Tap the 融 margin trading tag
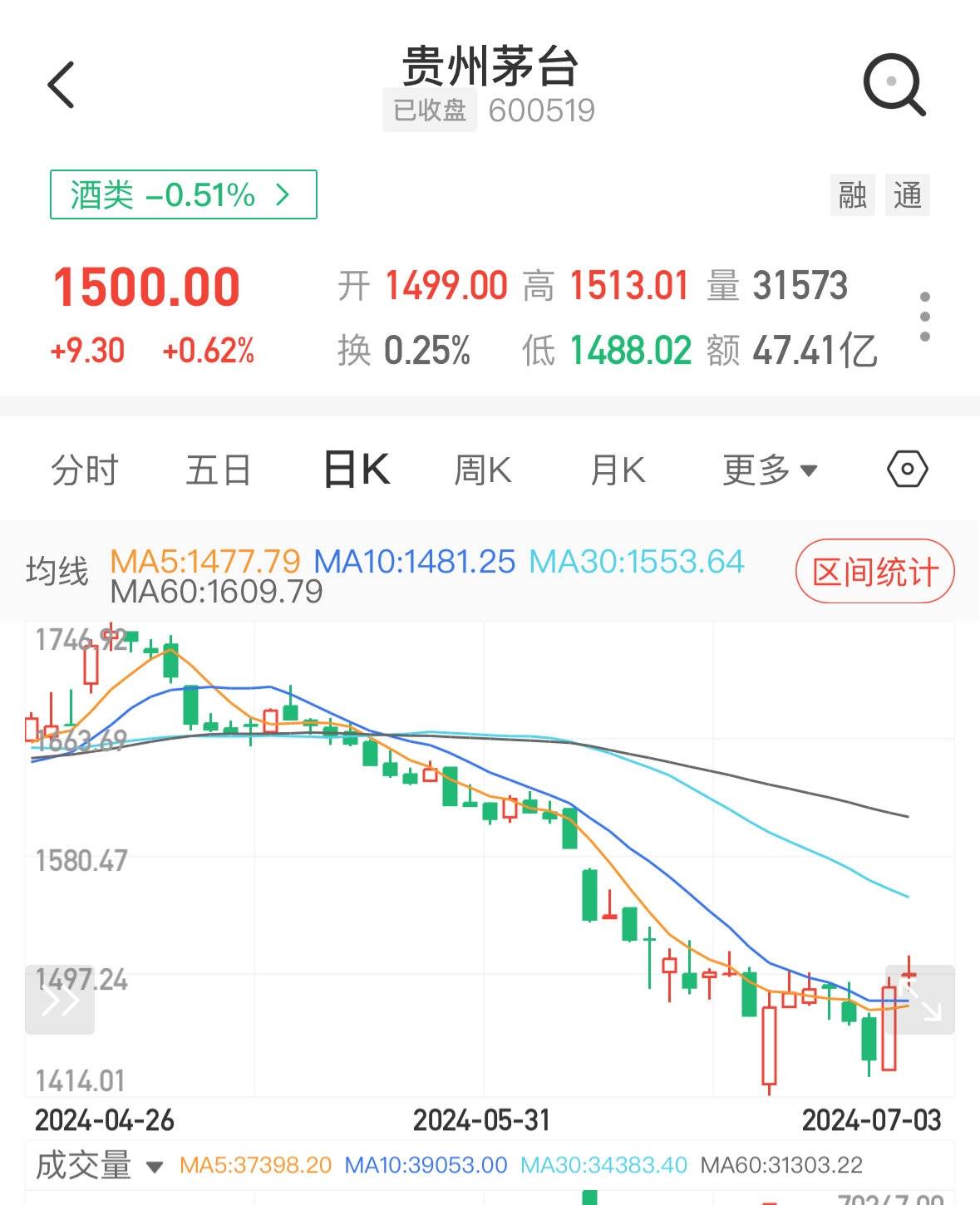Image resolution: width=980 pixels, height=1205 pixels. pyautogui.click(x=852, y=195)
